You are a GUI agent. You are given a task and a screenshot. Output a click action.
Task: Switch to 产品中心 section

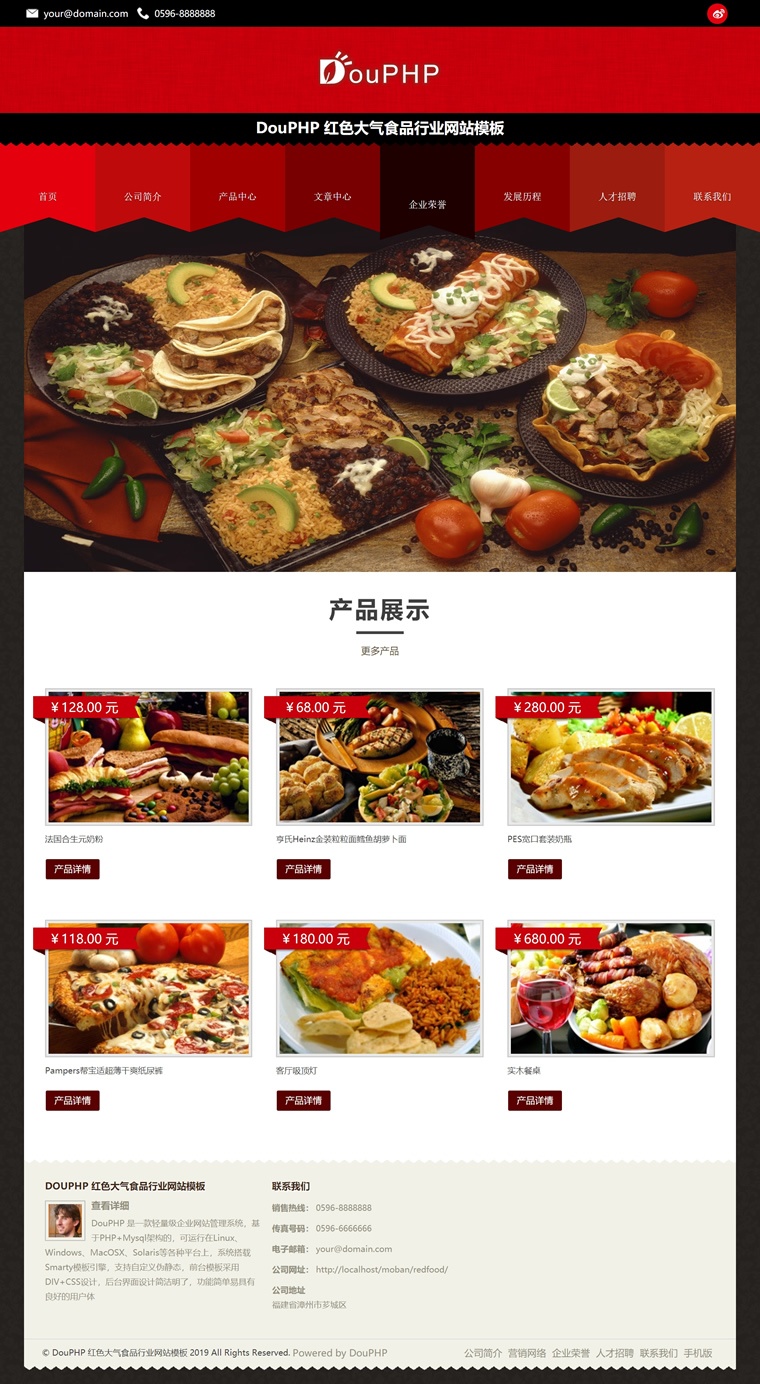[x=237, y=197]
